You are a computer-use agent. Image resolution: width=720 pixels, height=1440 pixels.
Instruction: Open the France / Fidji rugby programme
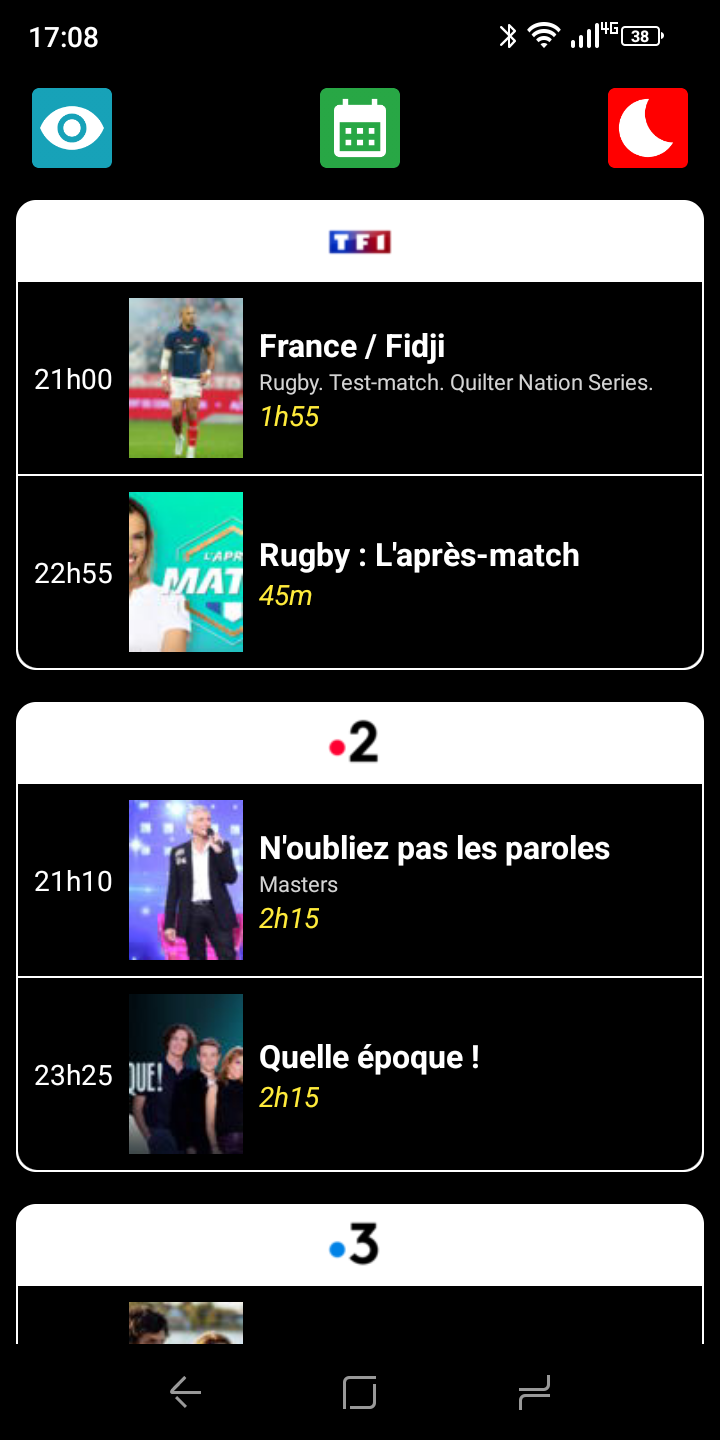(x=360, y=378)
